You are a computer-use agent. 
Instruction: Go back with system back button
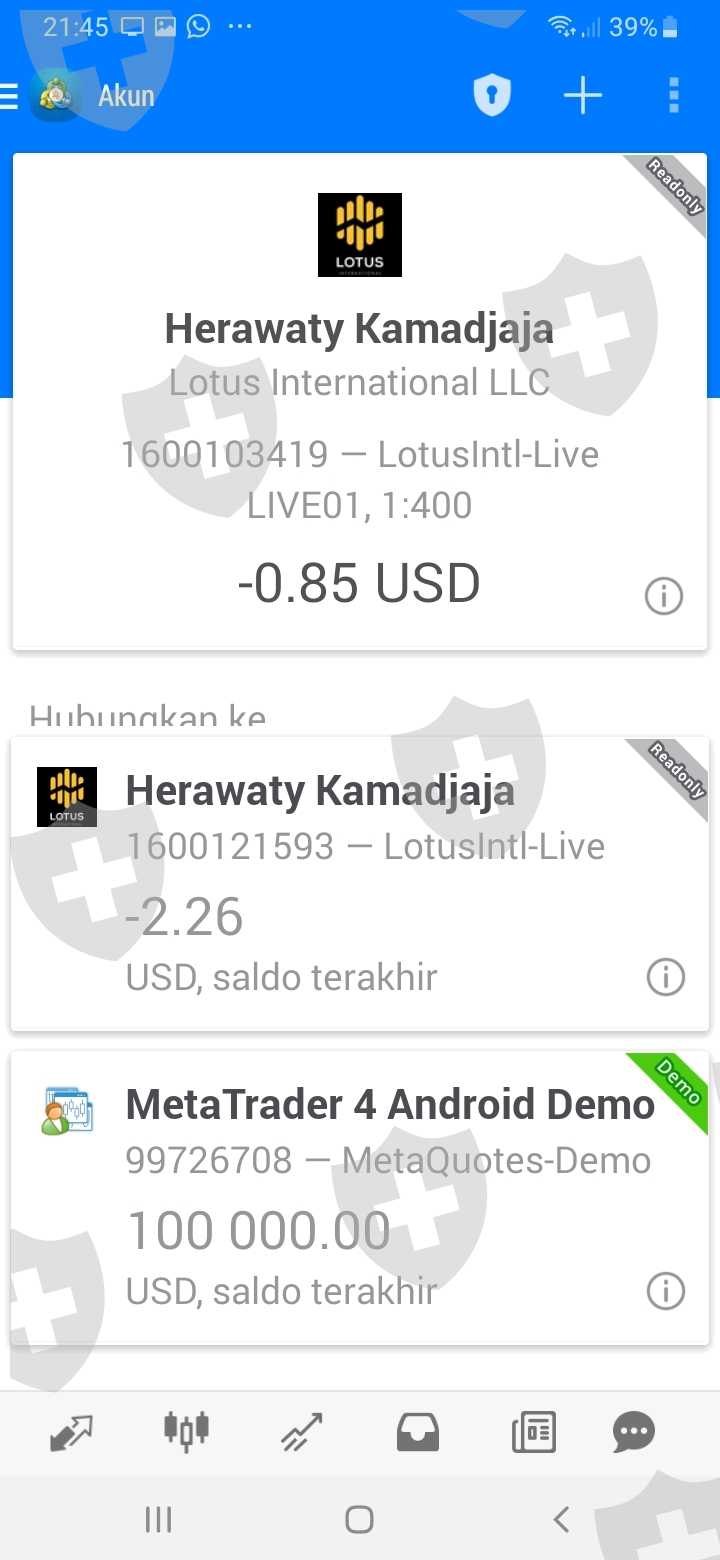pyautogui.click(x=561, y=1520)
